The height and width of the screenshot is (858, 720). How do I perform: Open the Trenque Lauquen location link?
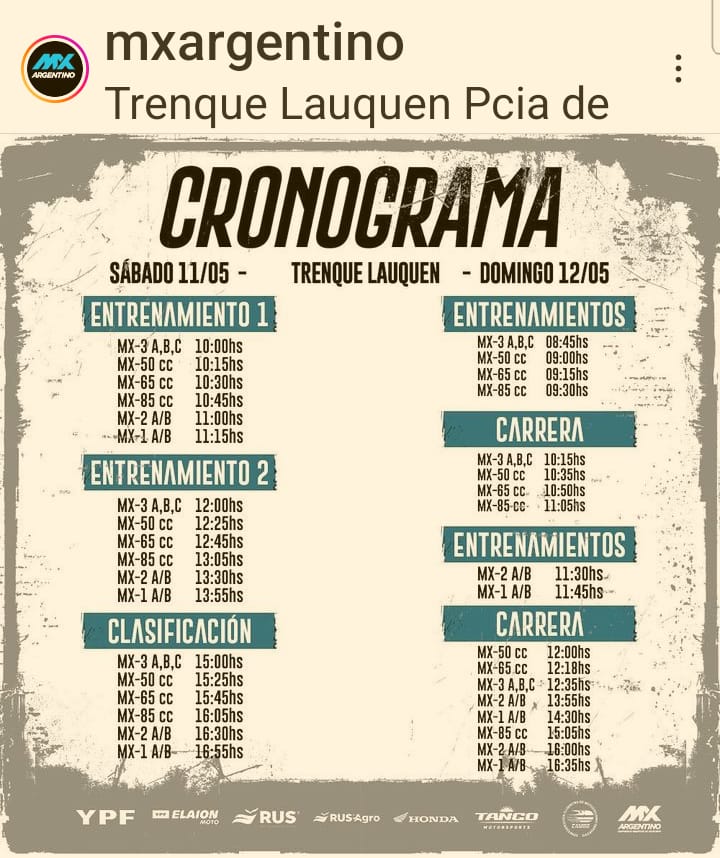coord(356,102)
